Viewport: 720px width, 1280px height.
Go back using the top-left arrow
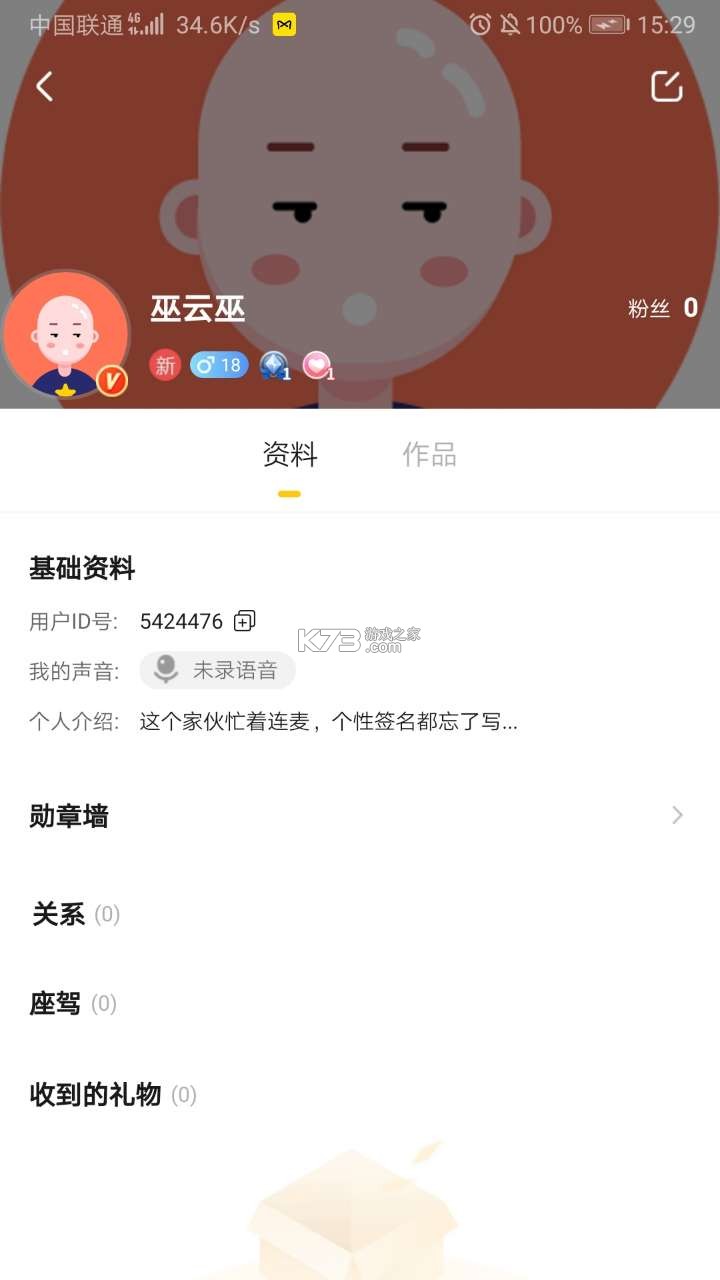(45, 87)
